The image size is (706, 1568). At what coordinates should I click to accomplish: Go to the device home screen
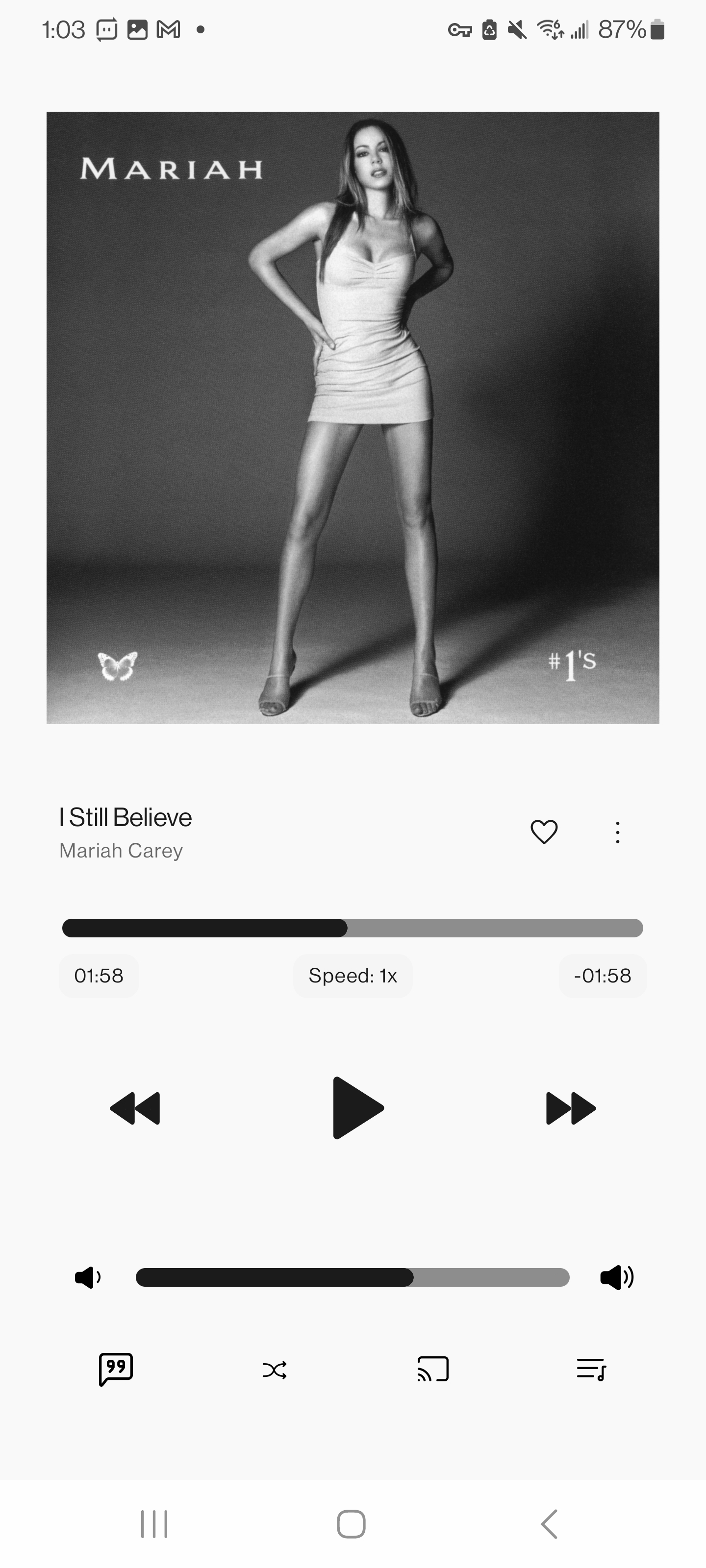(352, 1524)
